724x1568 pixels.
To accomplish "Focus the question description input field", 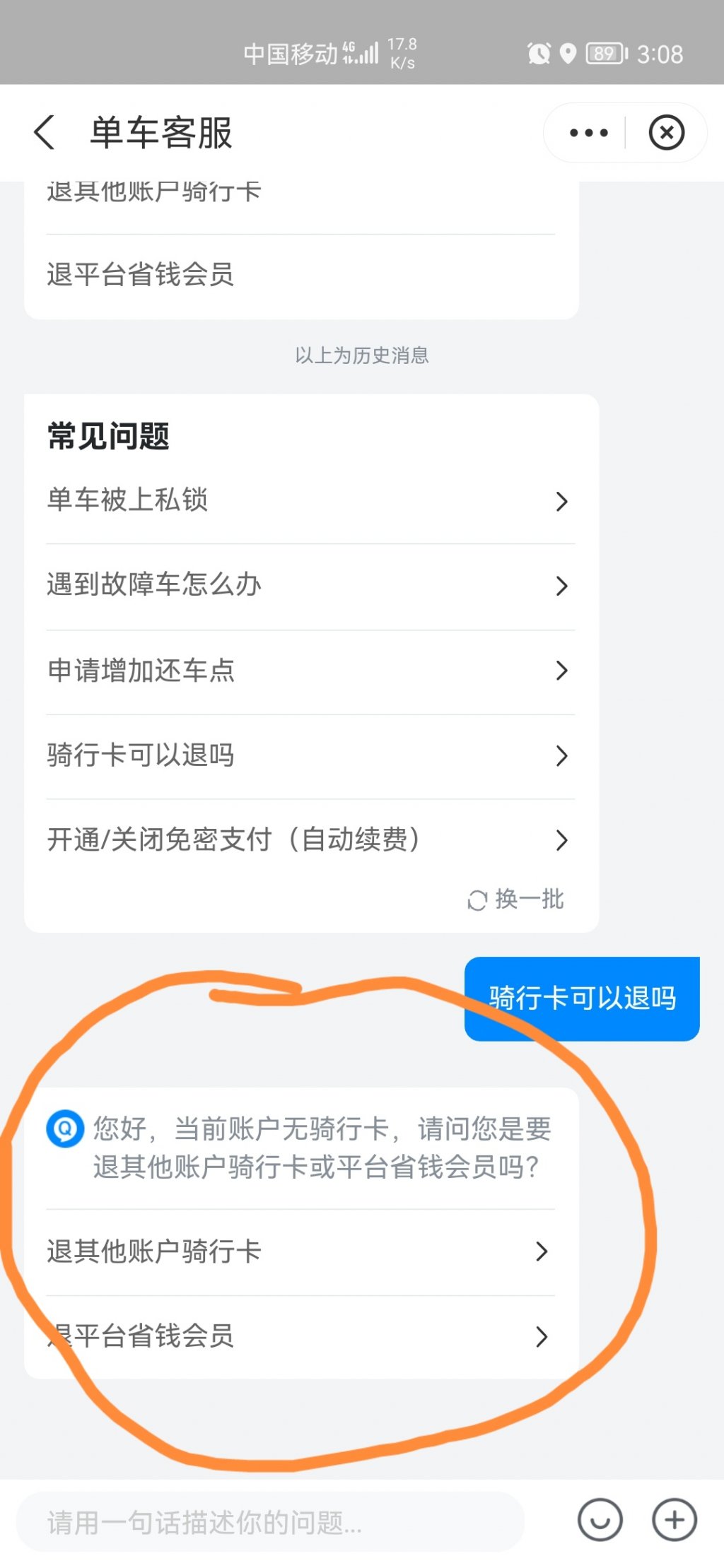I will [x=269, y=1522].
